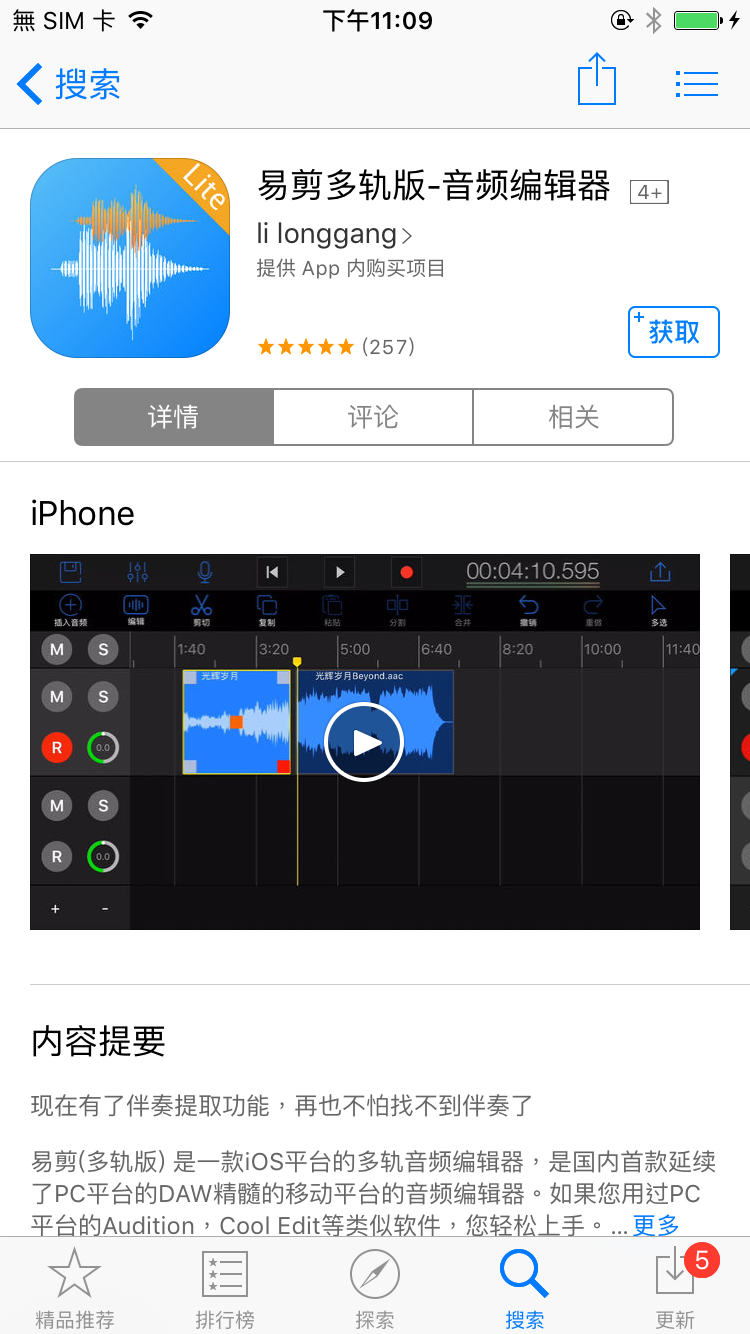Open the 搜索 tab in the bottom bar
The height and width of the screenshot is (1334, 750).
525,1288
